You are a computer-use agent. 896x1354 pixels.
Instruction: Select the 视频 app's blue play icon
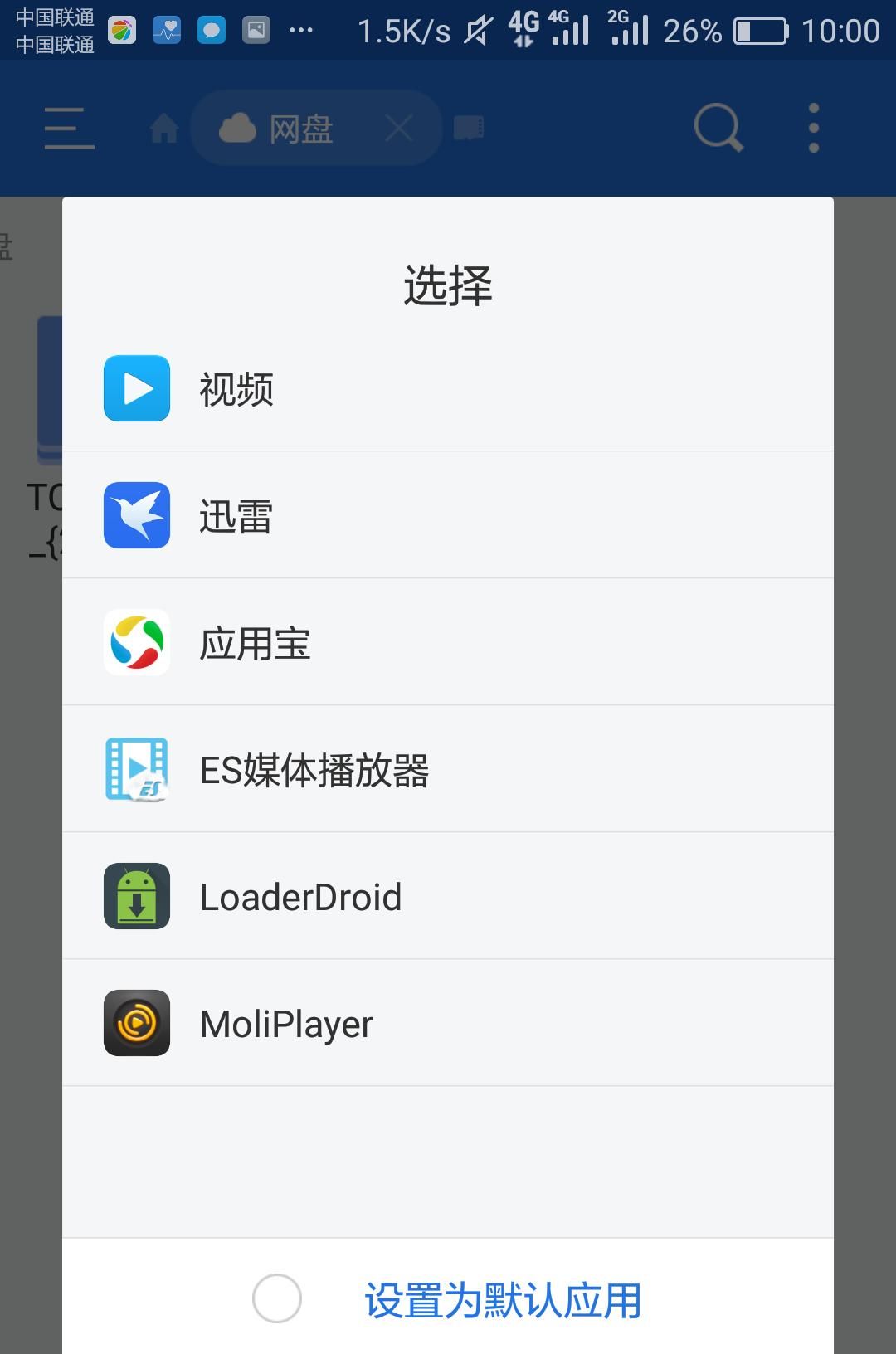137,388
